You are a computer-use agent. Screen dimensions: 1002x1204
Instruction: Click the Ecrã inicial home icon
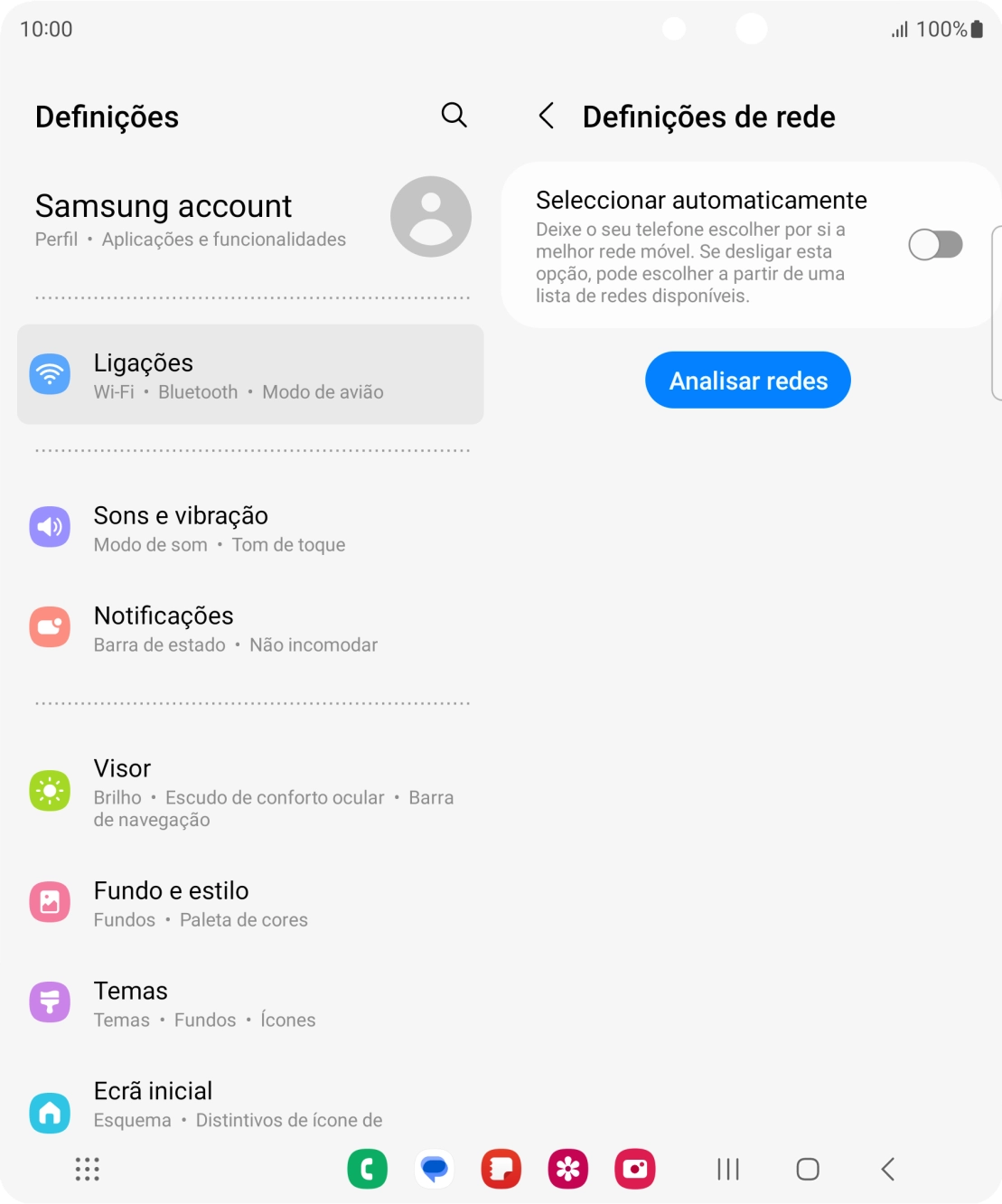coord(50,1113)
